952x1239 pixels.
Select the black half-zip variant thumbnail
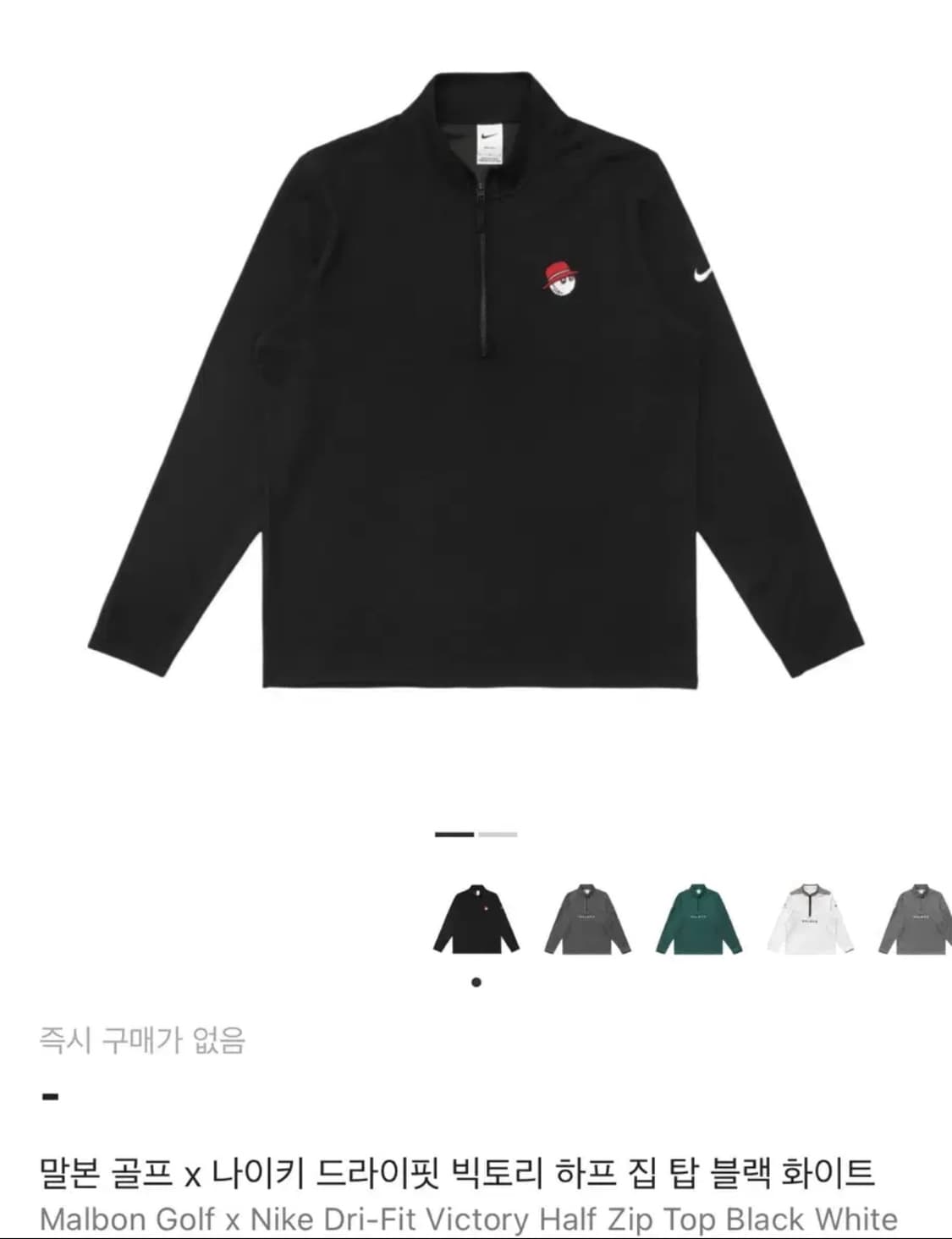coord(475,918)
